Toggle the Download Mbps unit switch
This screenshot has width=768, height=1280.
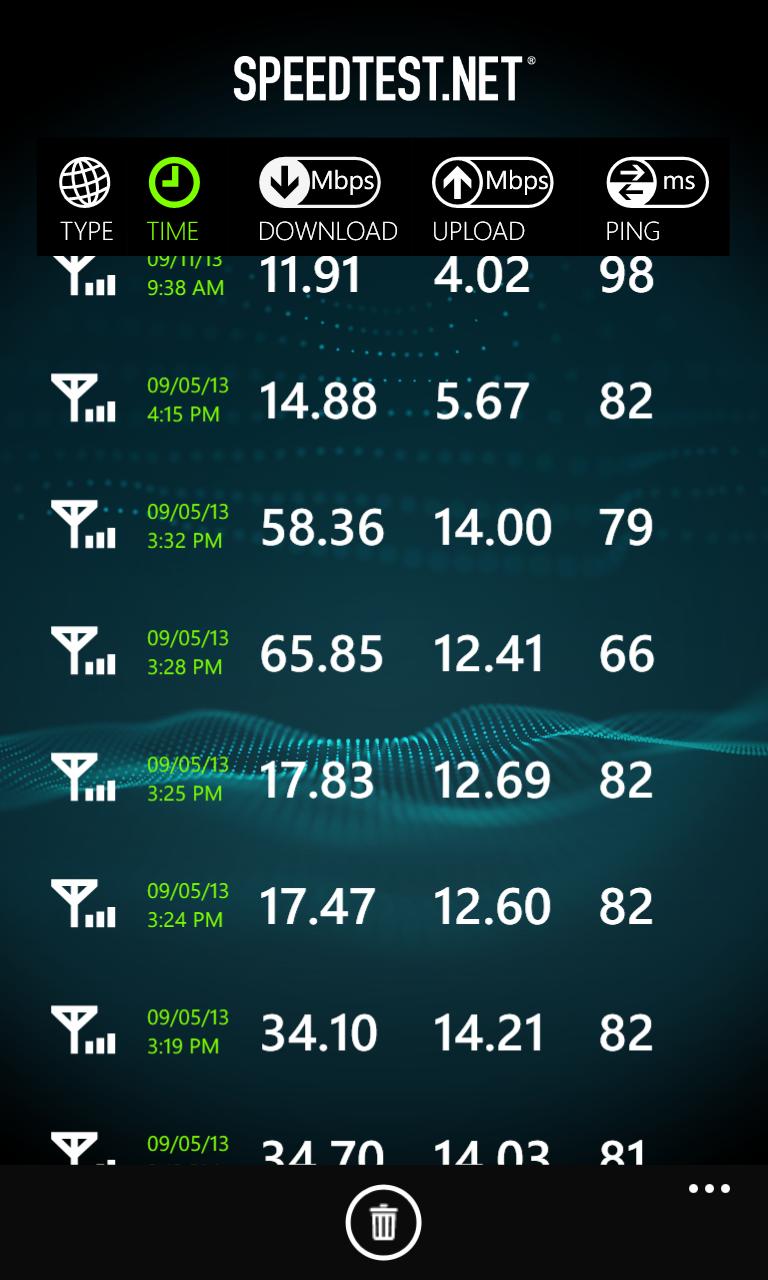click(320, 183)
